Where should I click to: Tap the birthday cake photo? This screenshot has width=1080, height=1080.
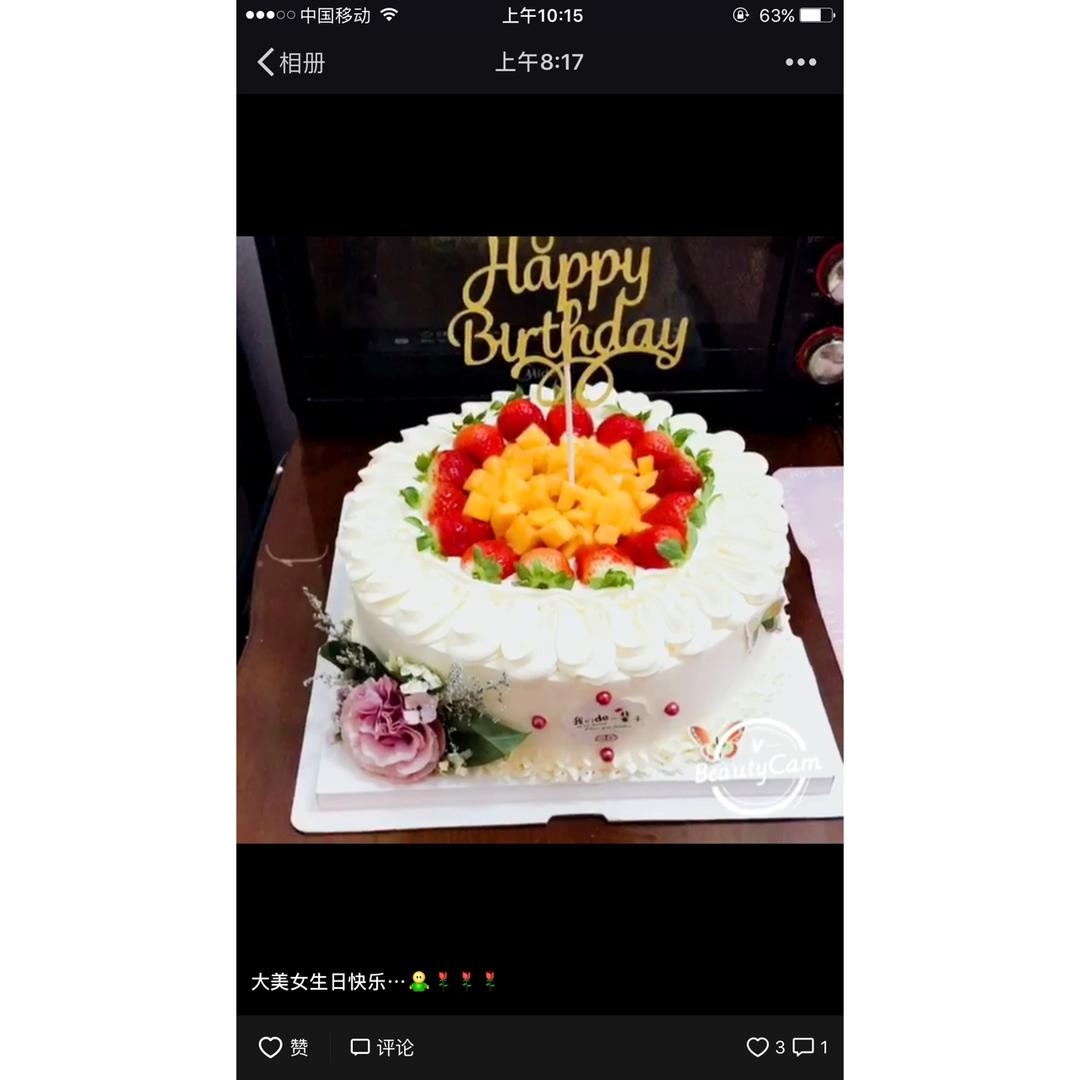(540, 540)
